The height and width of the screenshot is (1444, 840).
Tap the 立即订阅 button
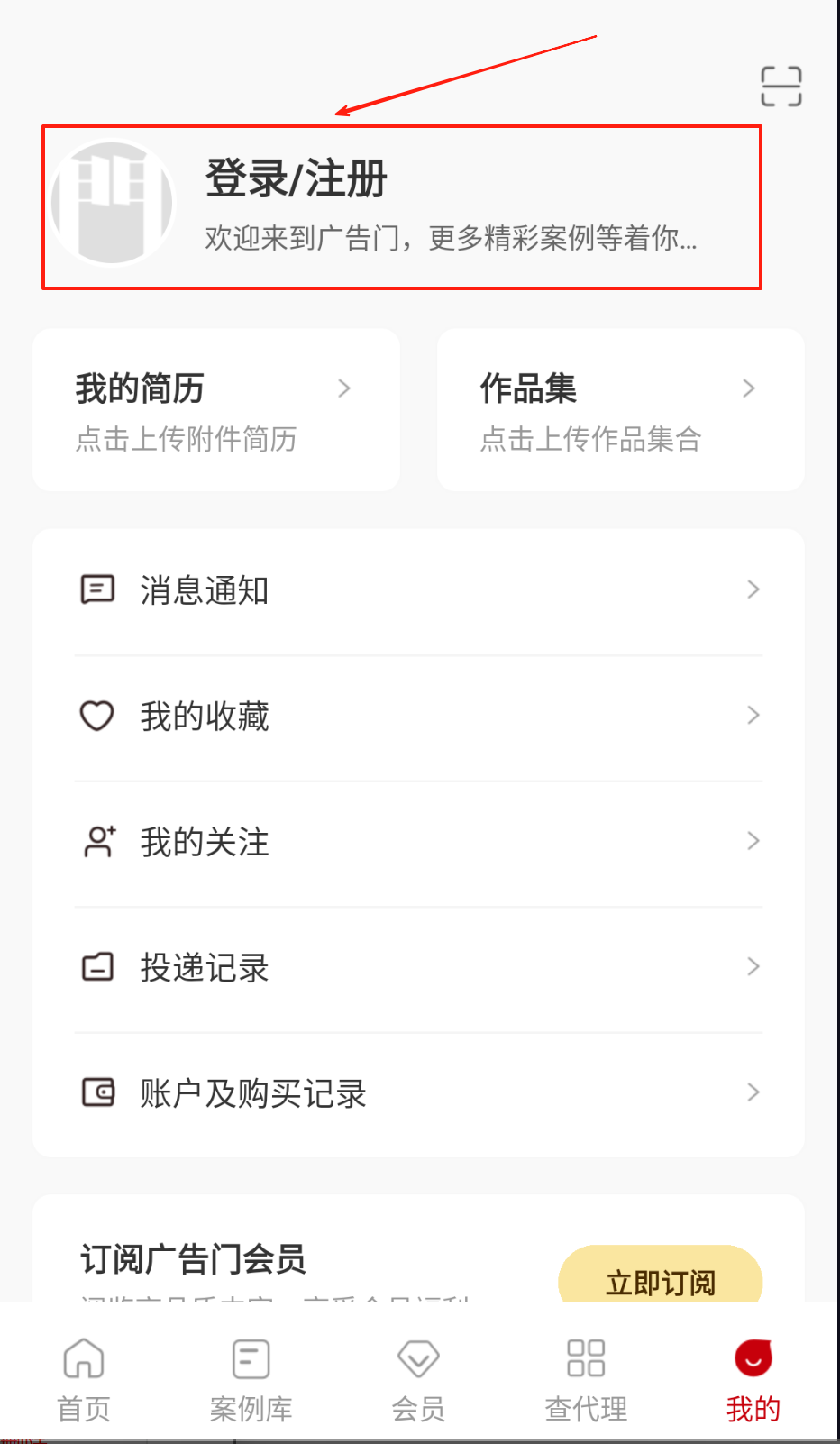(x=660, y=1278)
